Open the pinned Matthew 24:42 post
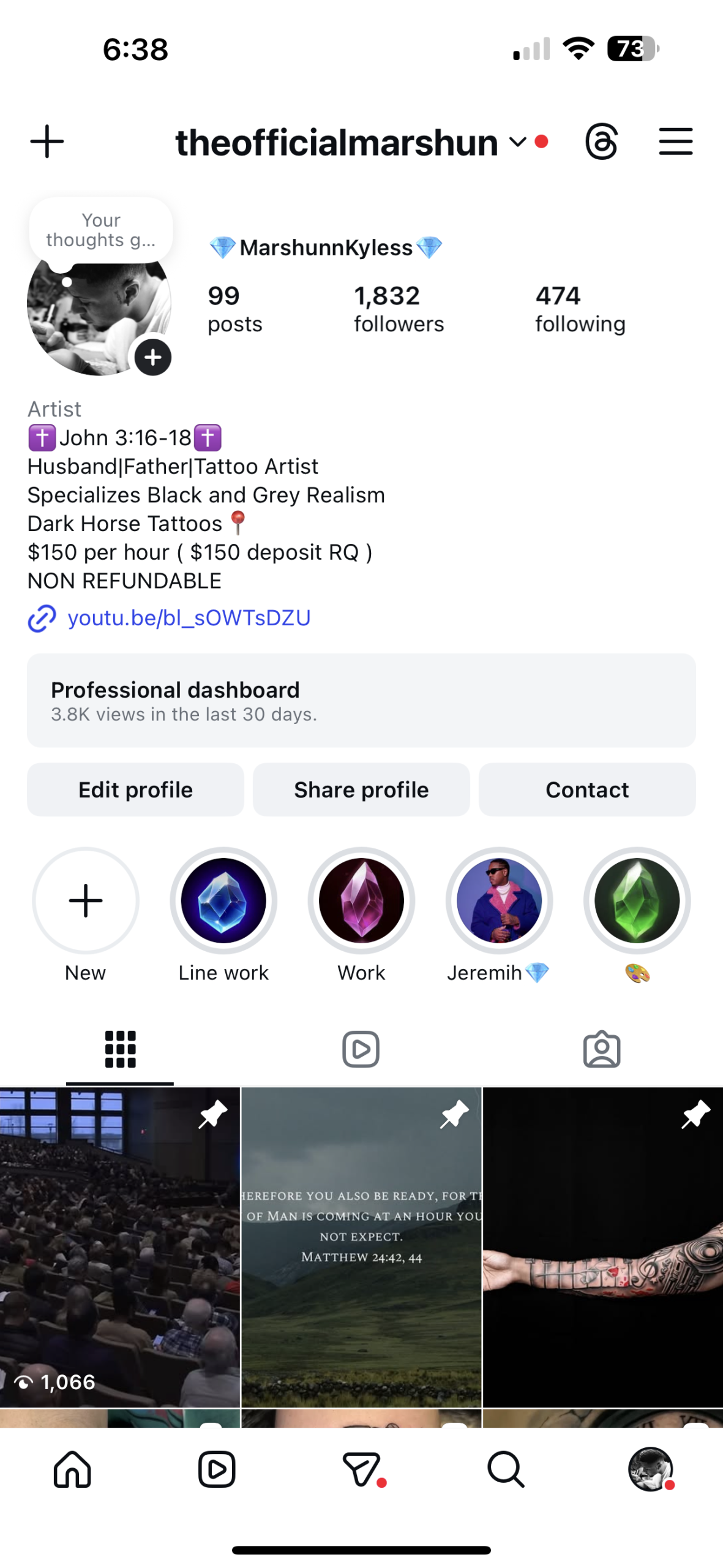The height and width of the screenshot is (1568, 723). point(361,1246)
